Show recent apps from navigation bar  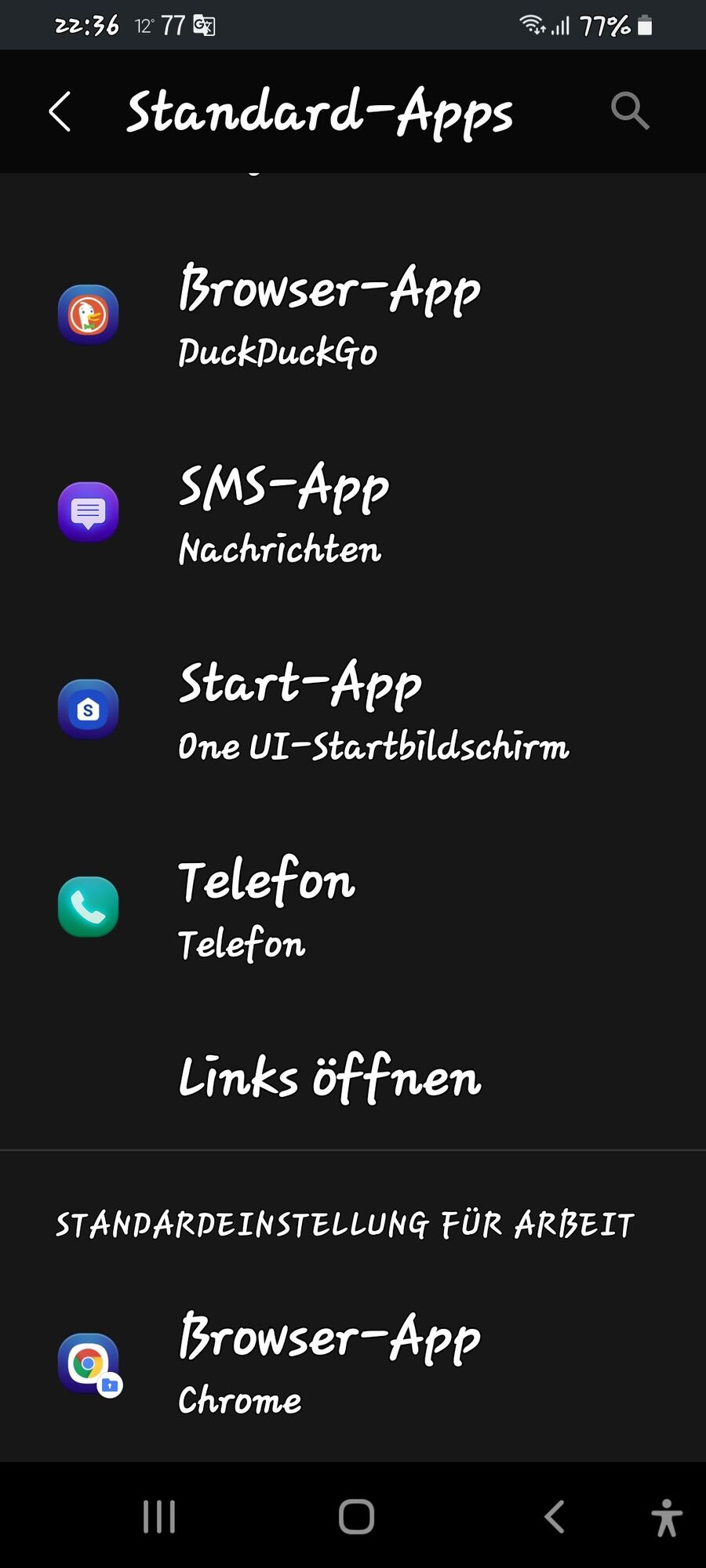point(159,1517)
